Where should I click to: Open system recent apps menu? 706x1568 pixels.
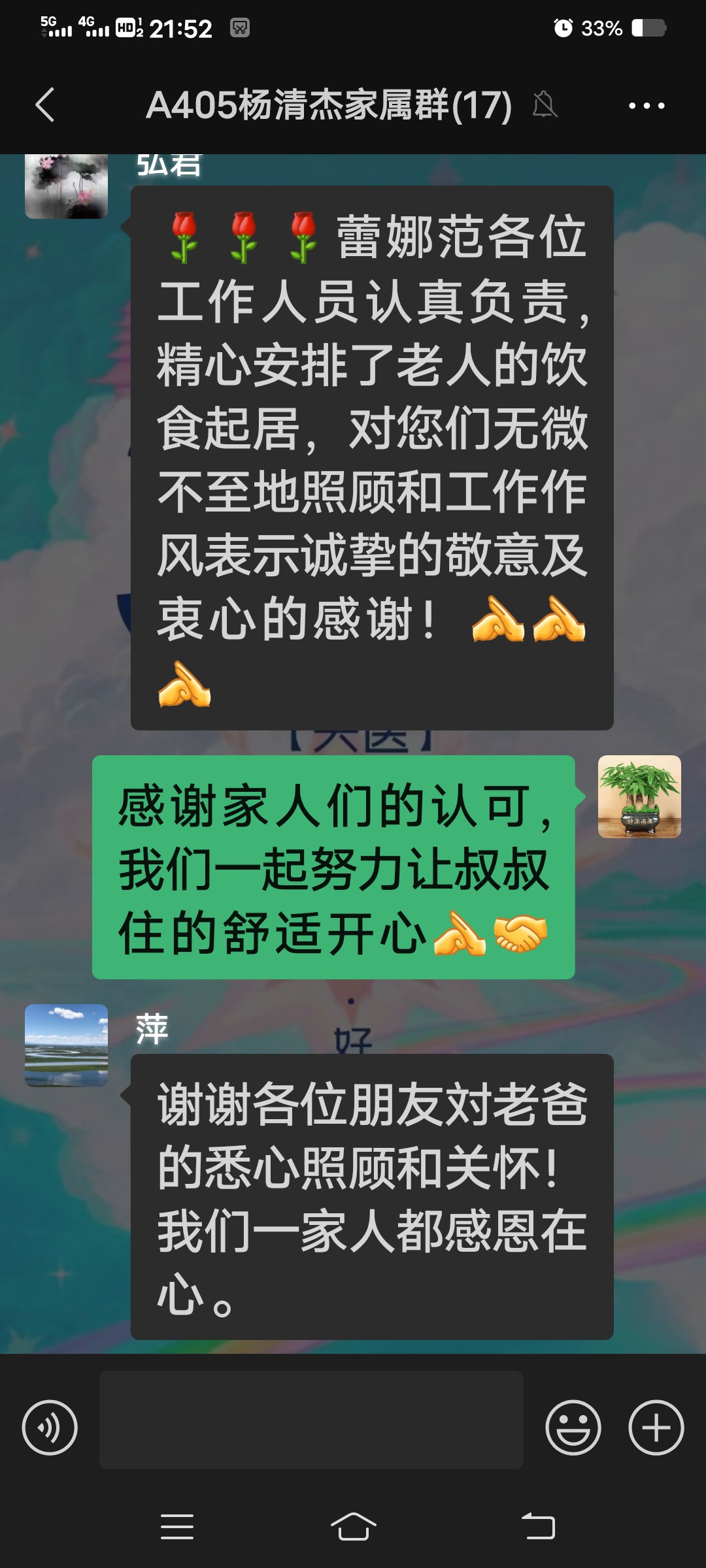(176, 1527)
